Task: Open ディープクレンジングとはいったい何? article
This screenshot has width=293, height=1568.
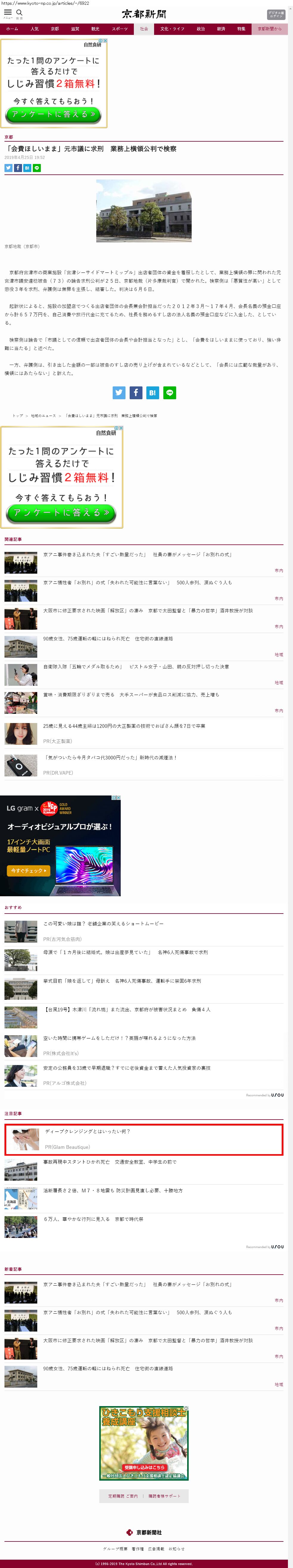Action: coord(88,1132)
